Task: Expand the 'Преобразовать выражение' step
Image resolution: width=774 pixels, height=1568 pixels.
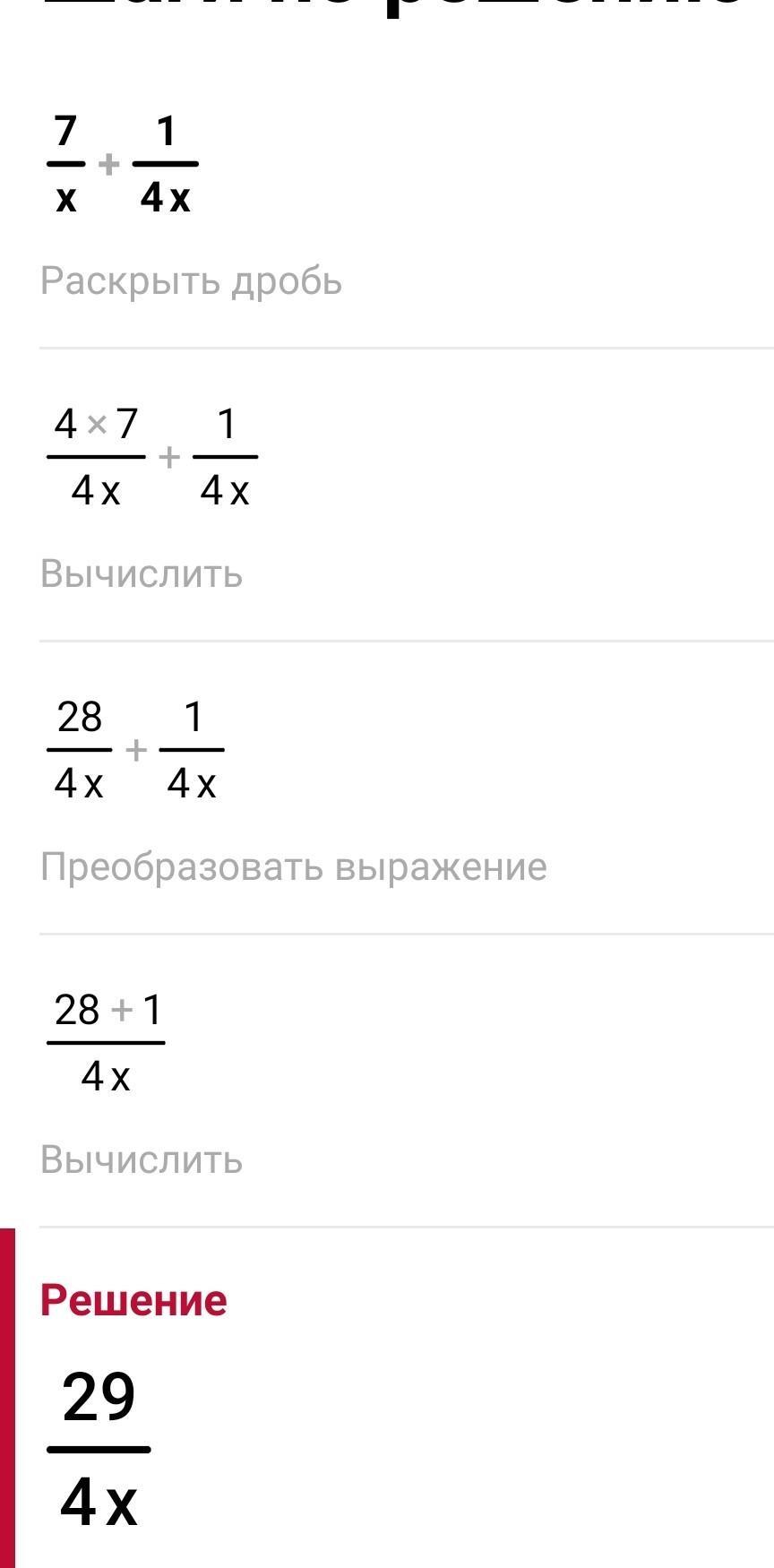Action: 294,866
